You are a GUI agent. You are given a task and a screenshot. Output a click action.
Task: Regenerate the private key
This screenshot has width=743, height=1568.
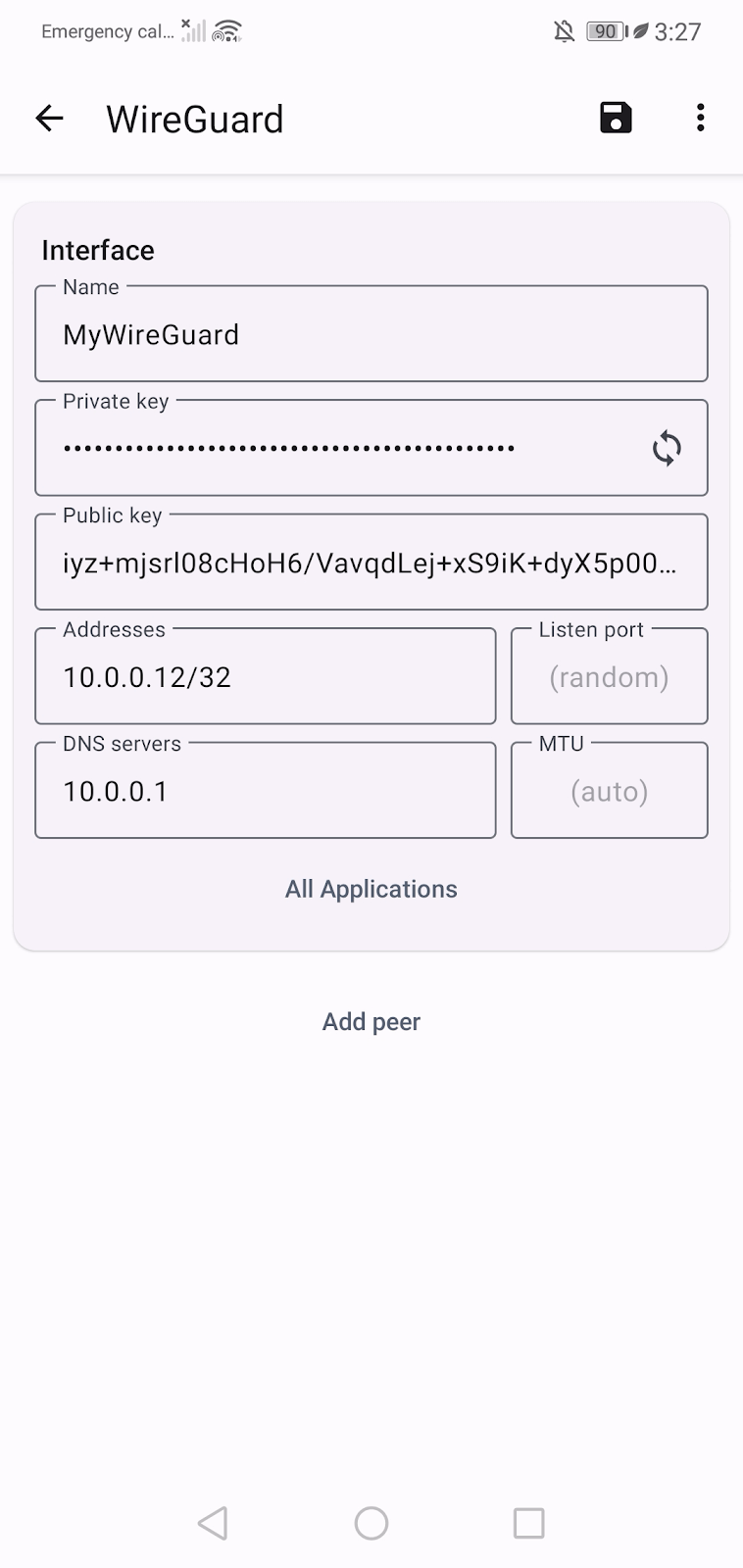667,448
